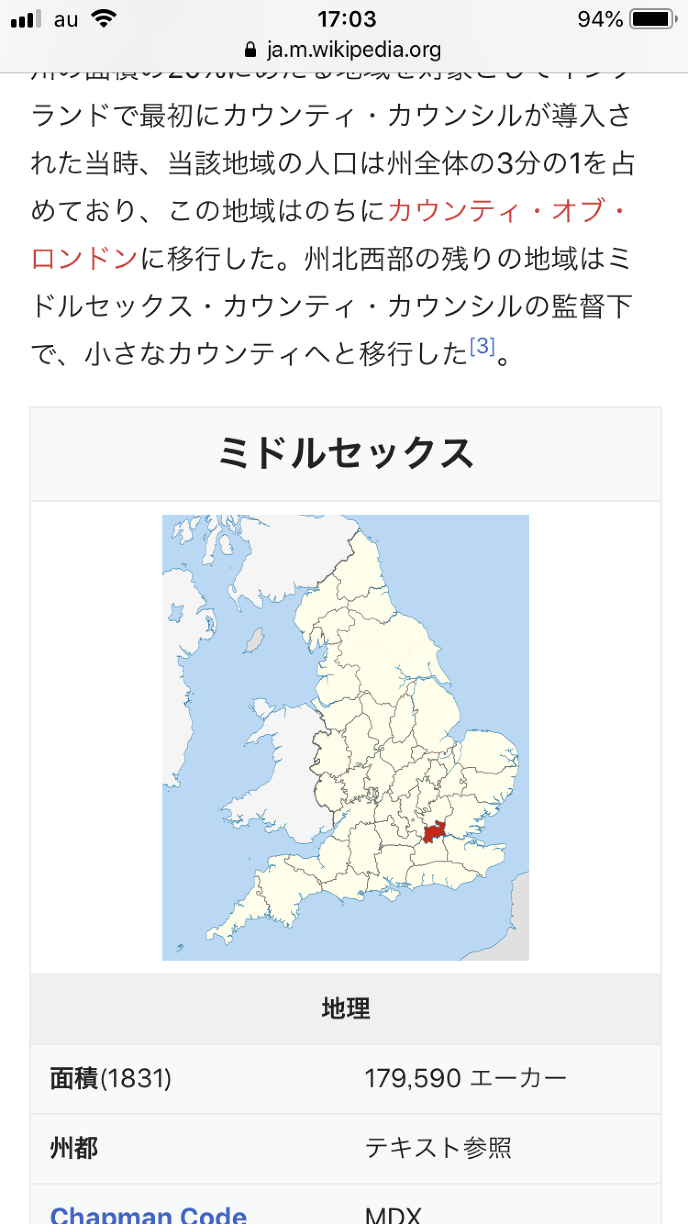Image resolution: width=688 pixels, height=1224 pixels.
Task: Open the カウンティ・オブ・ロンドン red link
Action: 508,211
